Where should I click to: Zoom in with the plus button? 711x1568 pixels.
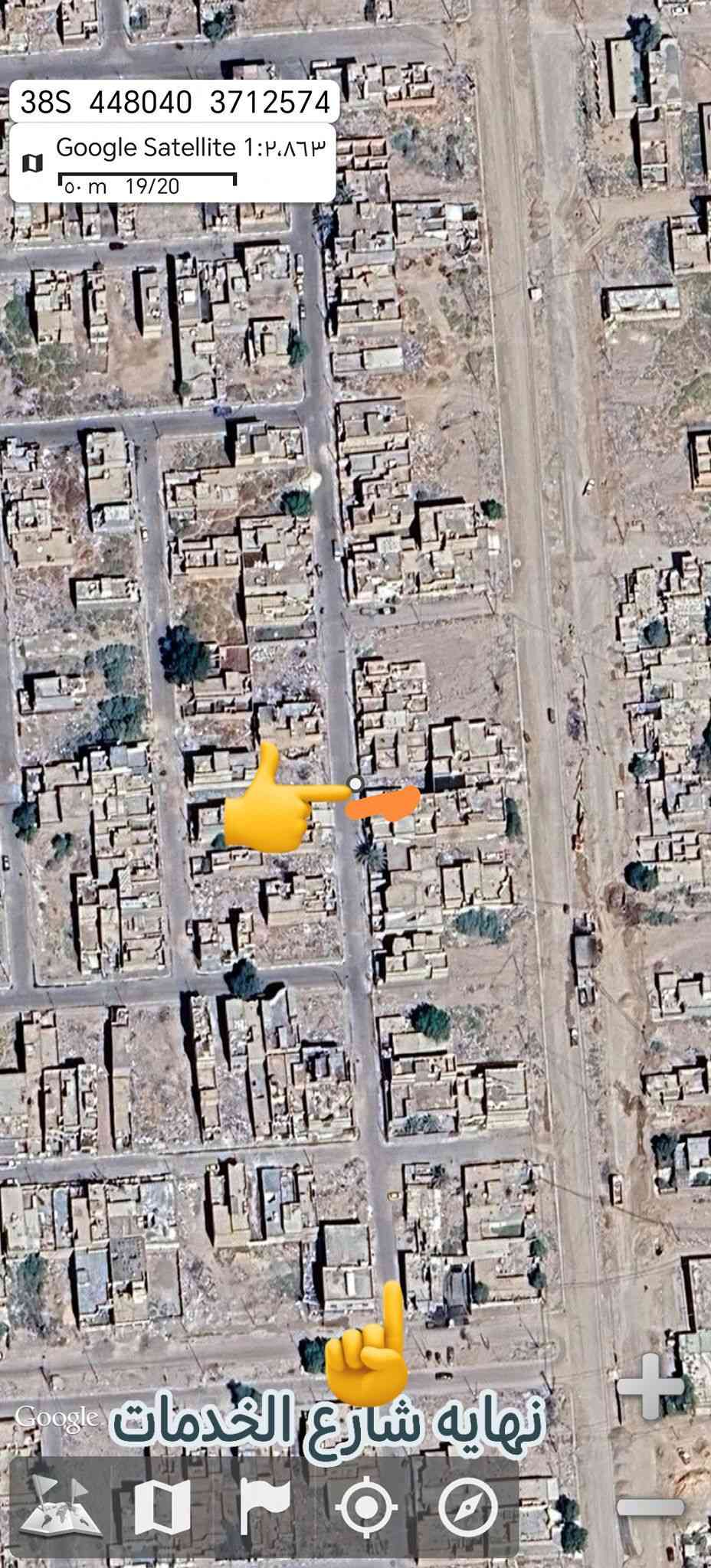pyautogui.click(x=649, y=1385)
